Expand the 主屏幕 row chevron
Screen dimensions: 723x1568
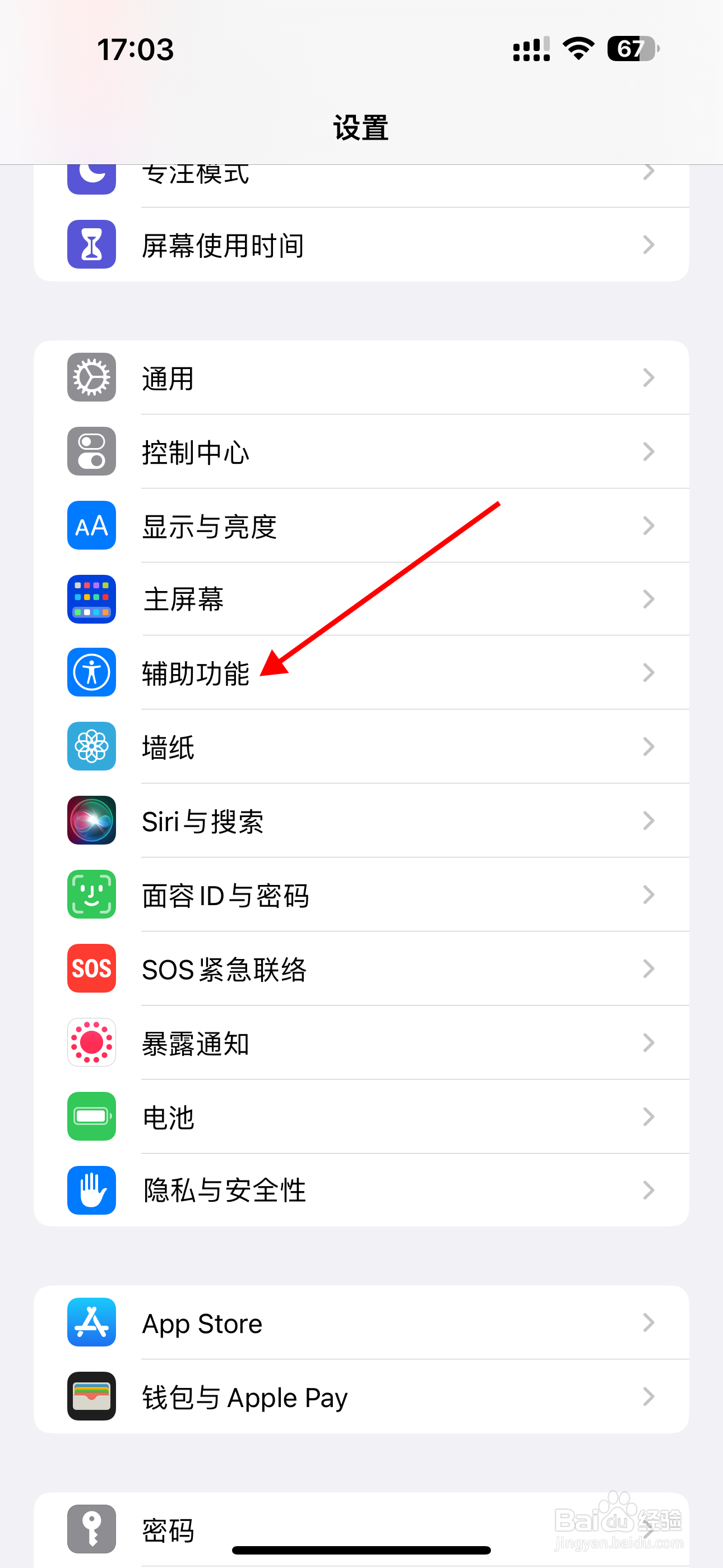[649, 599]
